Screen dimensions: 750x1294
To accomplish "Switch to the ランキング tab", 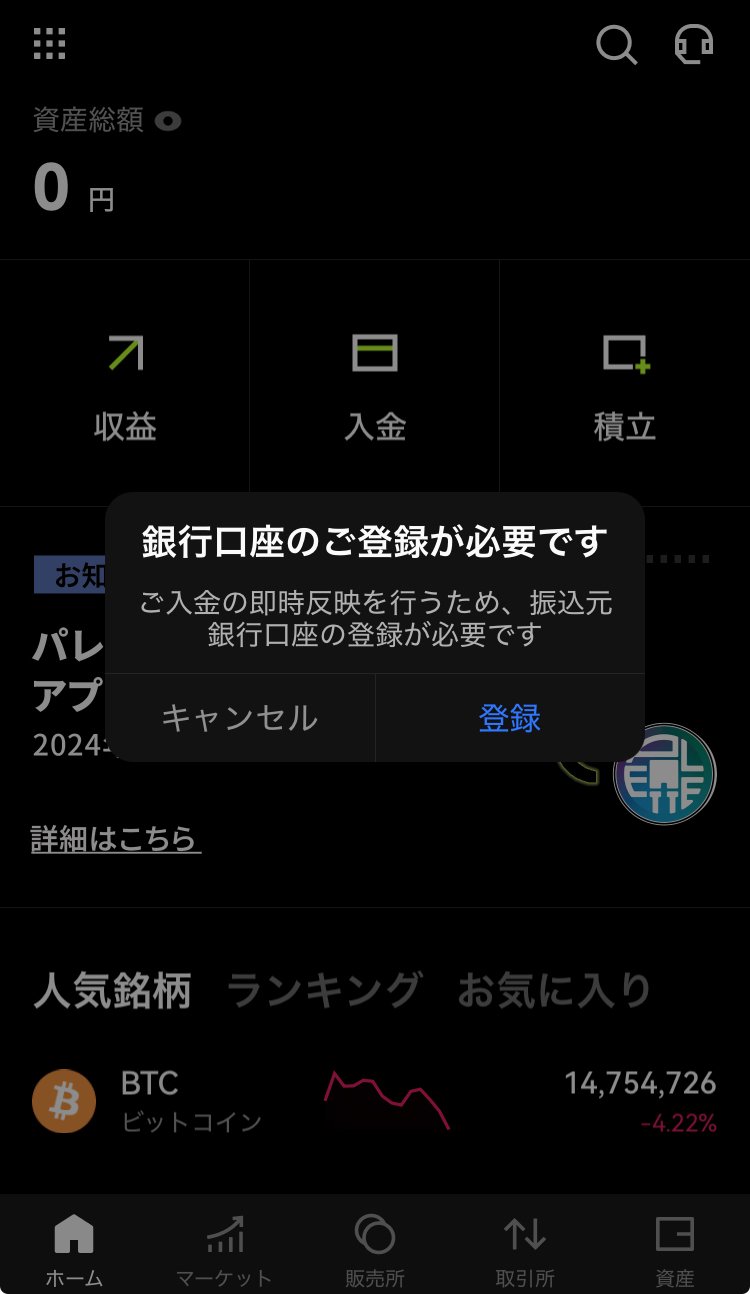I will click(x=324, y=991).
